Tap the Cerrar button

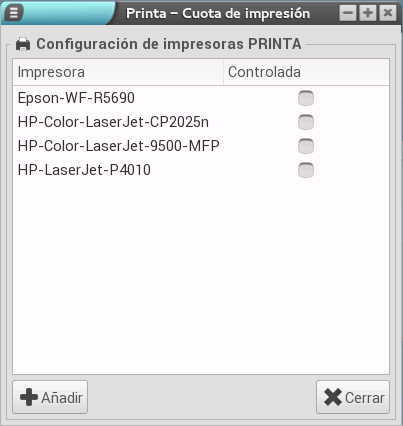353,397
